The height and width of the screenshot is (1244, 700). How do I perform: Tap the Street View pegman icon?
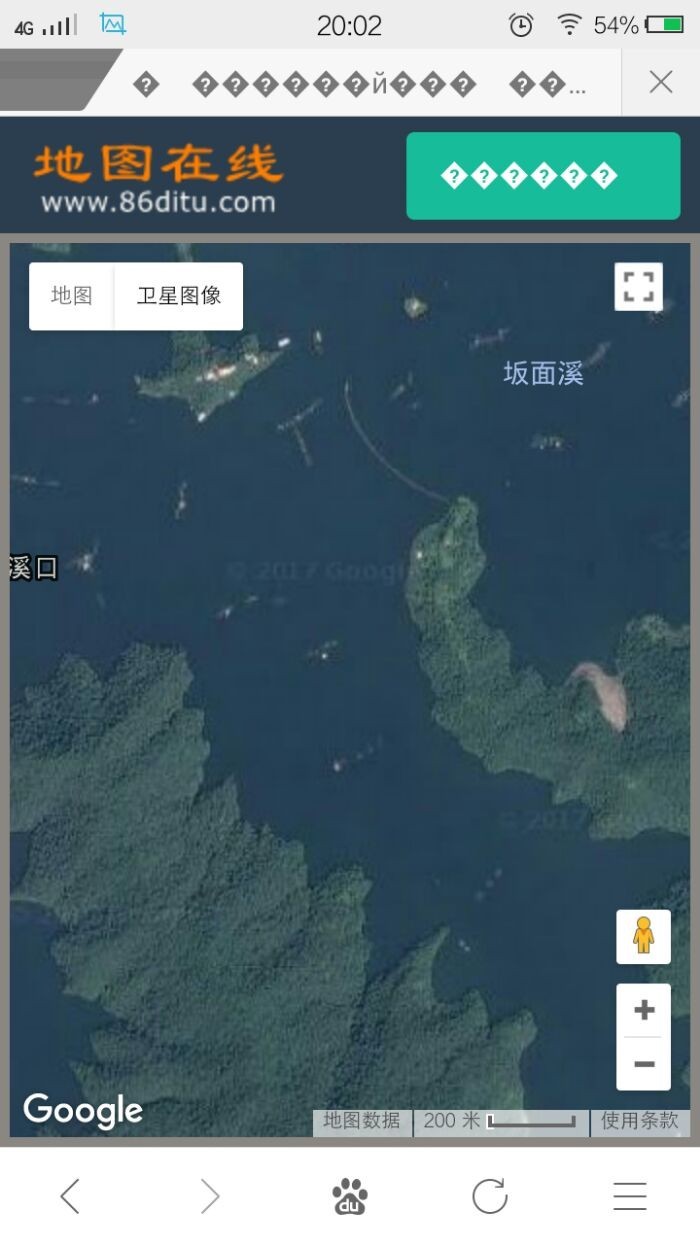click(643, 937)
